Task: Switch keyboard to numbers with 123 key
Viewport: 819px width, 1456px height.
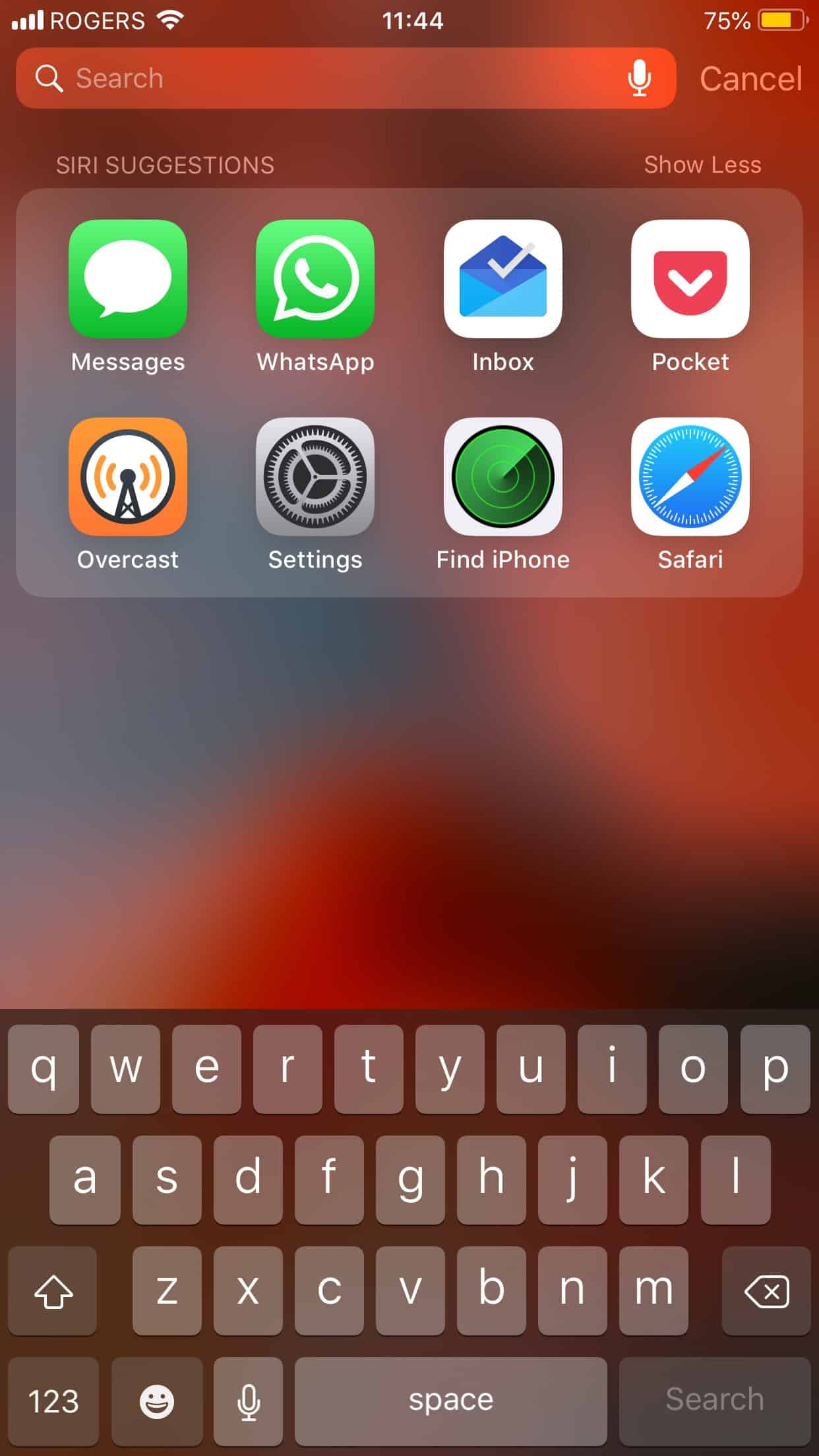Action: tap(53, 1401)
